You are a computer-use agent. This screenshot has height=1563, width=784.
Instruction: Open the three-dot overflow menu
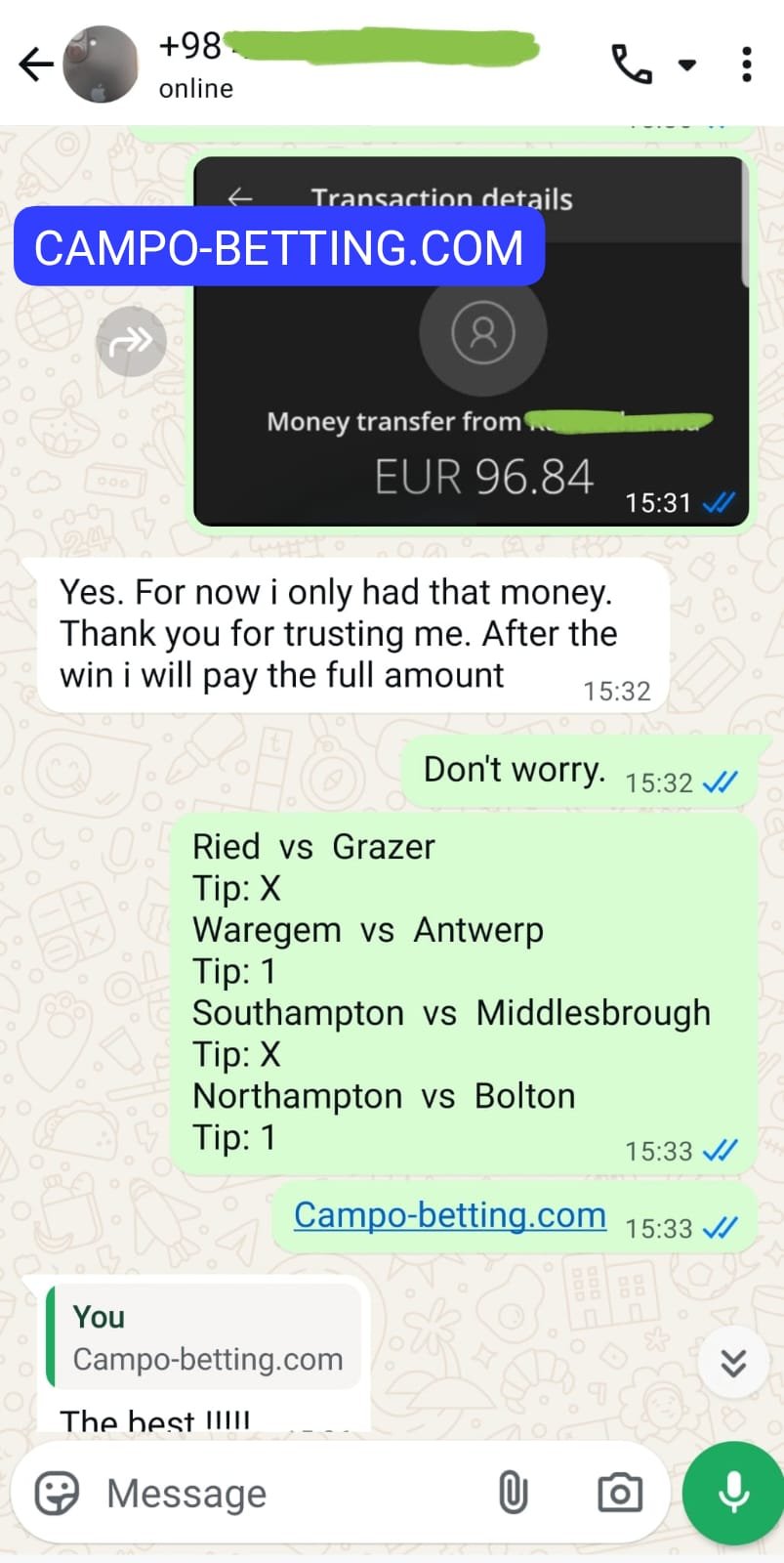click(746, 64)
